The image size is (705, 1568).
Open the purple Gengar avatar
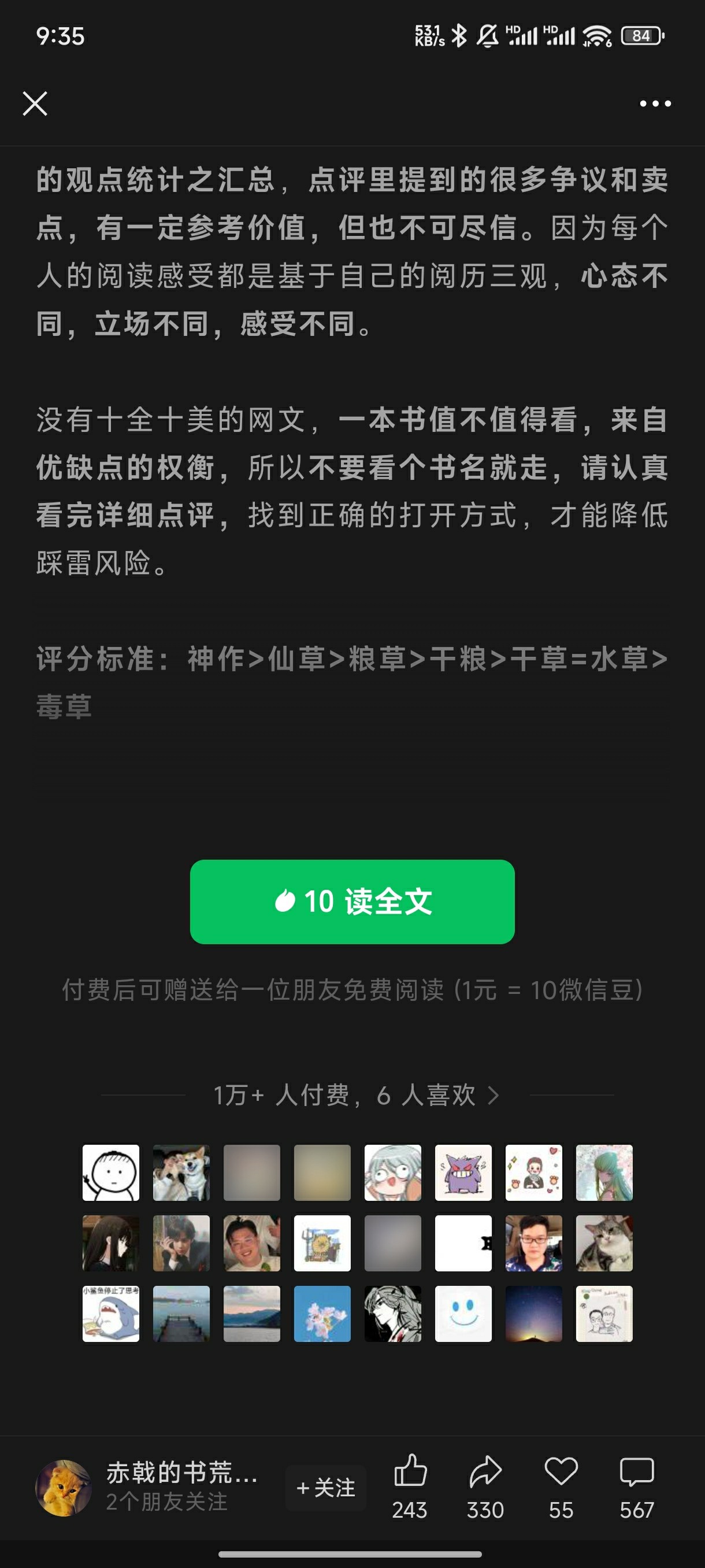463,1173
